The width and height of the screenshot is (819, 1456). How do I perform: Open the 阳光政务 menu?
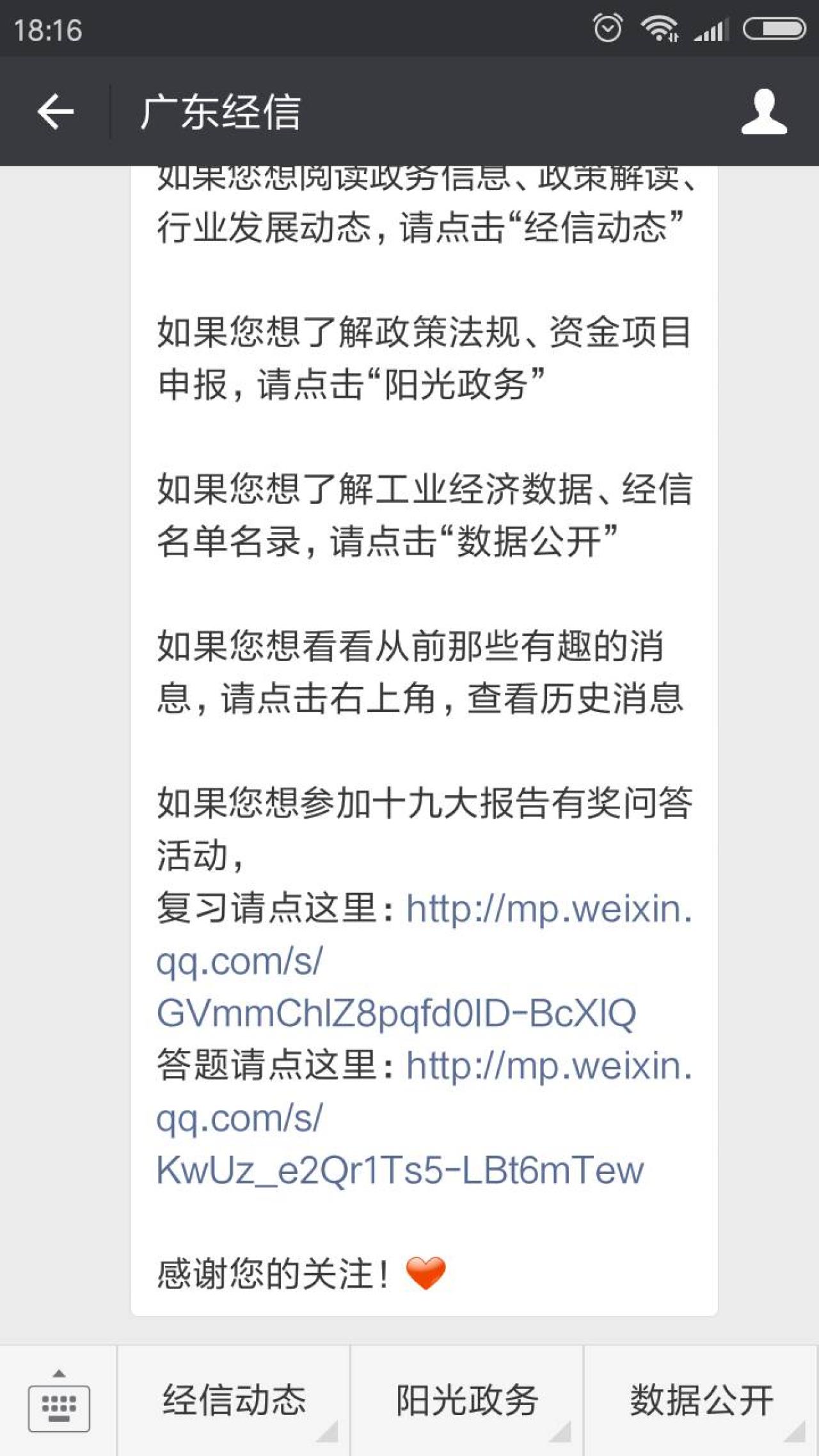(467, 1401)
